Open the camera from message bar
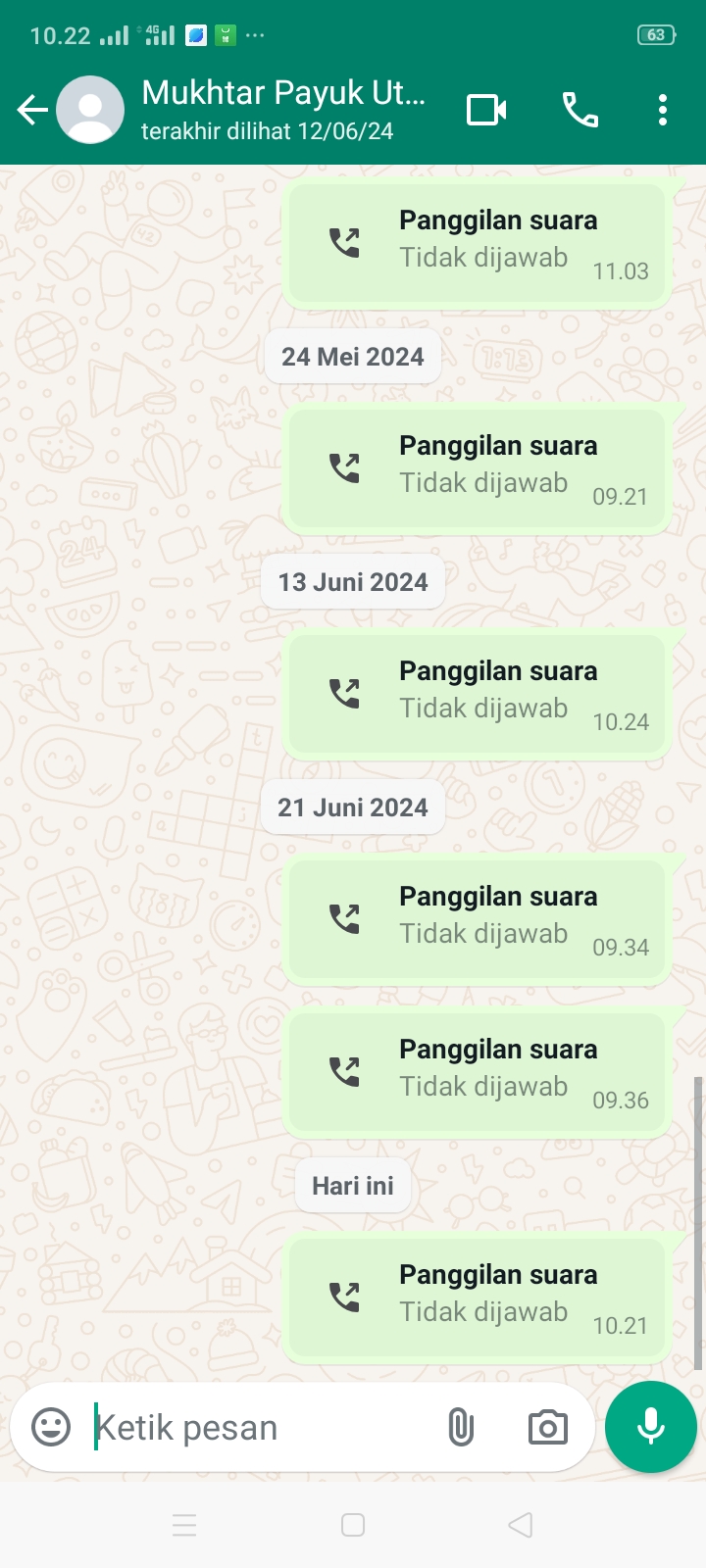706x1568 pixels. (547, 1427)
